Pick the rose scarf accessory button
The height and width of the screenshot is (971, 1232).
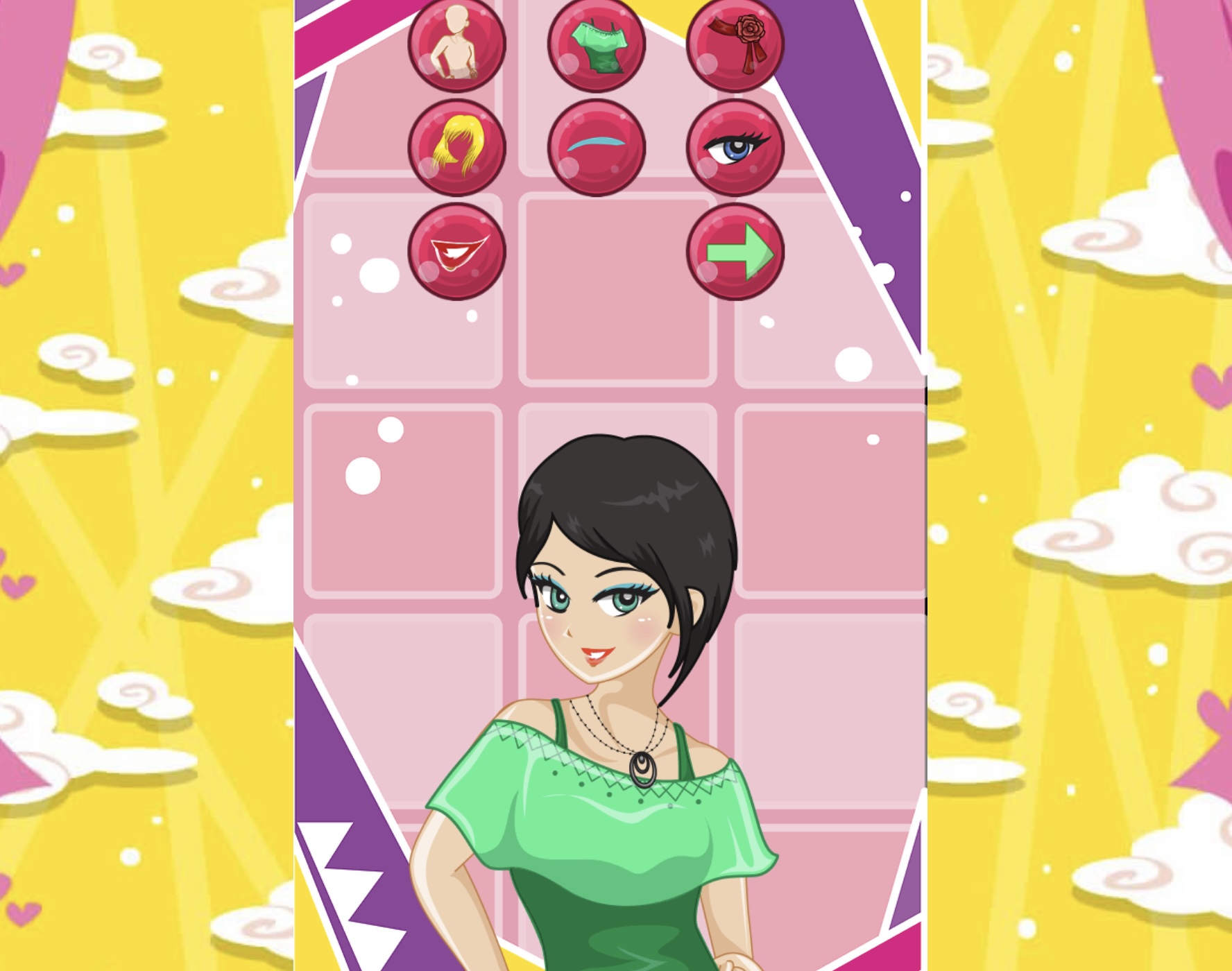coord(735,45)
